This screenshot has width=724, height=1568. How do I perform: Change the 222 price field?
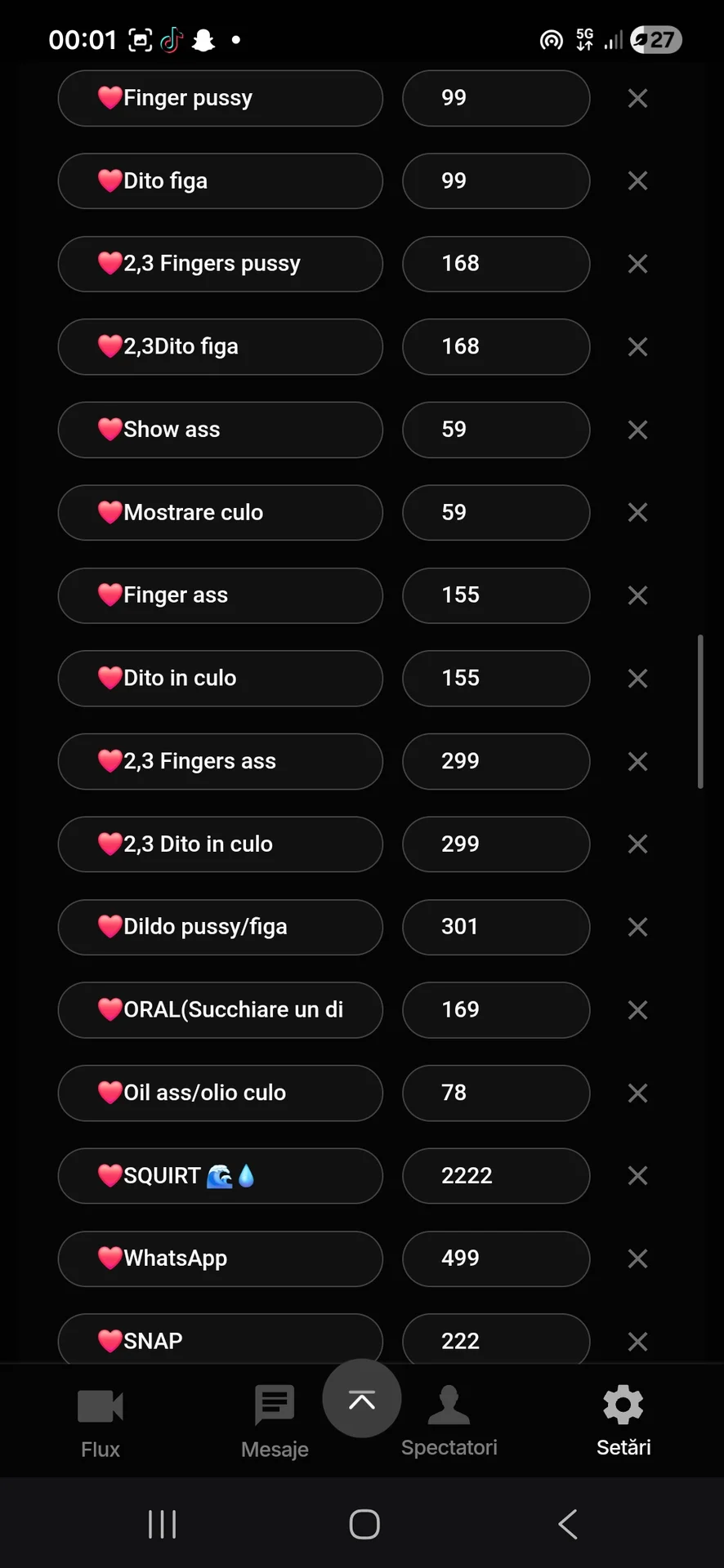pyautogui.click(x=495, y=1339)
